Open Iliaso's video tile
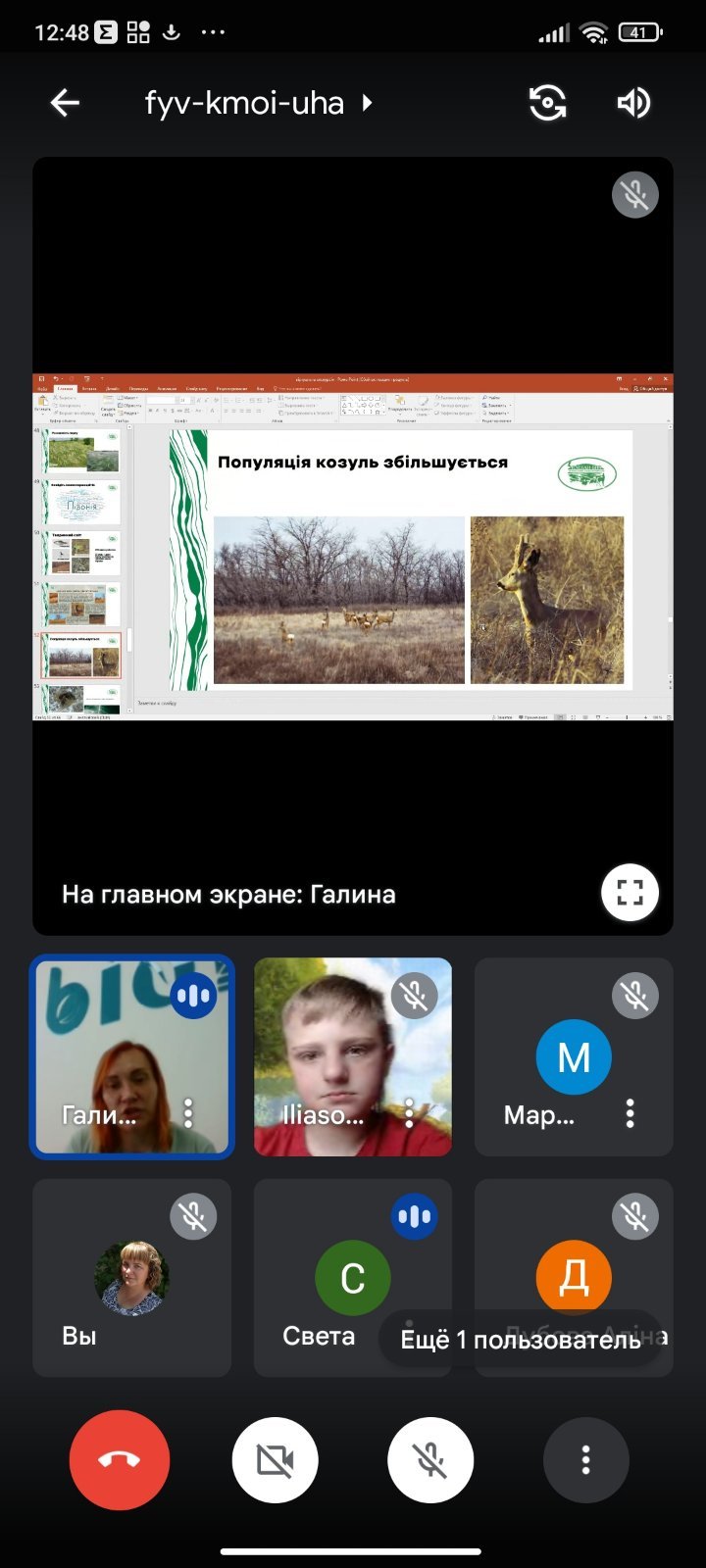Viewport: 706px width, 1568px height. tap(353, 1056)
